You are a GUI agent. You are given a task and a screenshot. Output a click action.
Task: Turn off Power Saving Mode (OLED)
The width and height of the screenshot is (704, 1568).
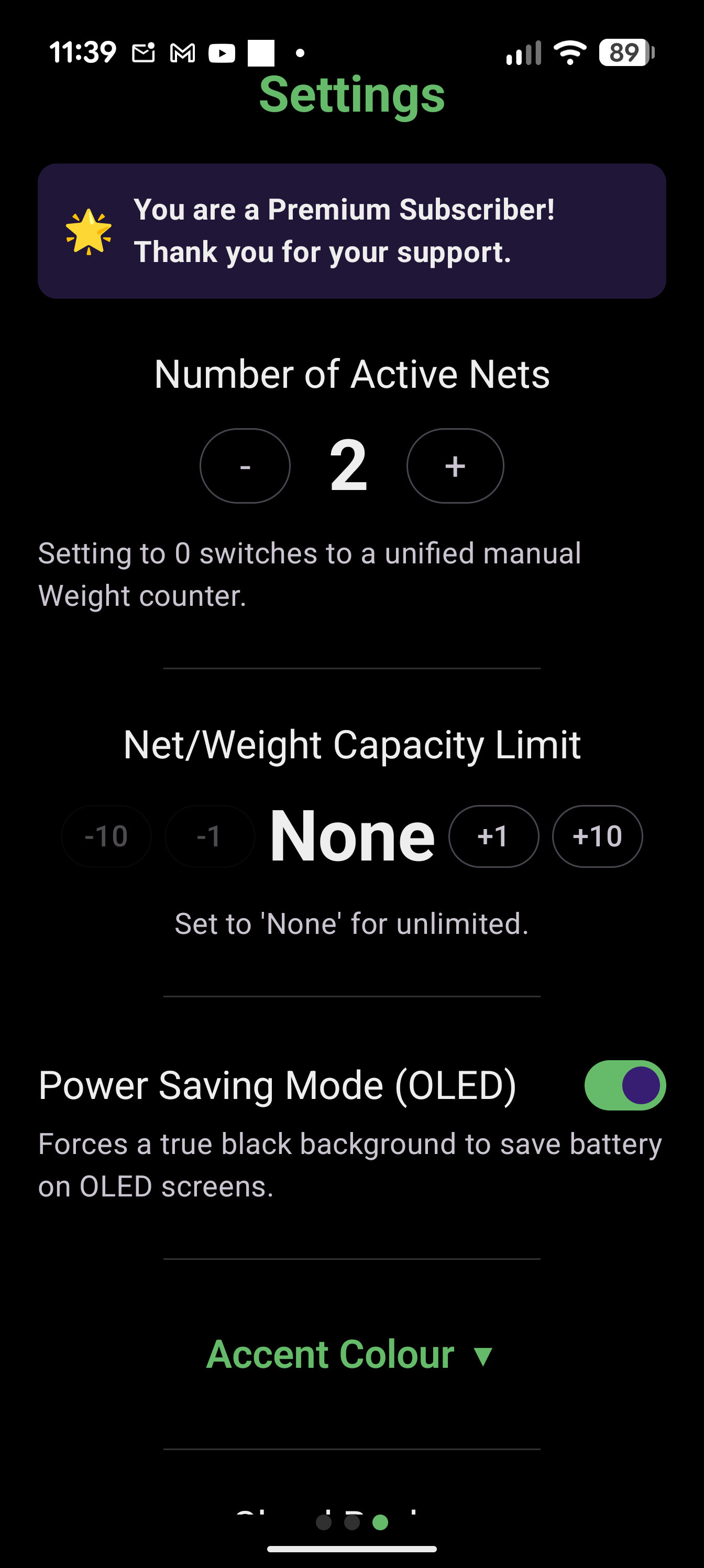pos(625,1085)
